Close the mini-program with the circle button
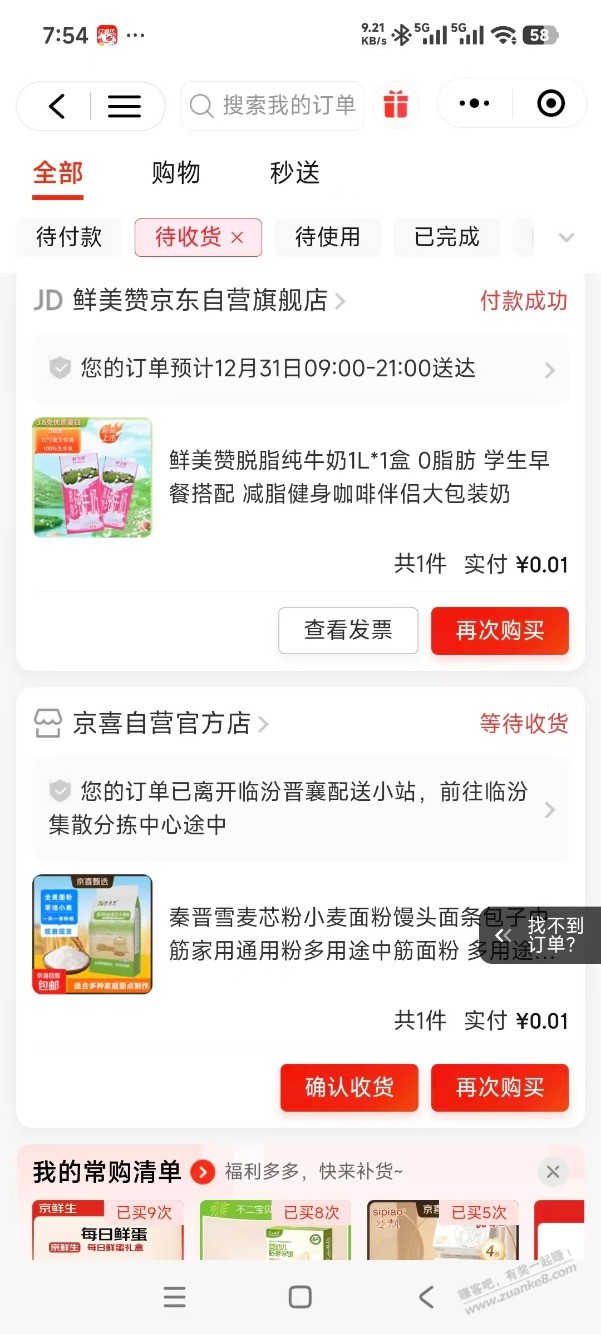Image resolution: width=601 pixels, height=1334 pixels. point(551,104)
